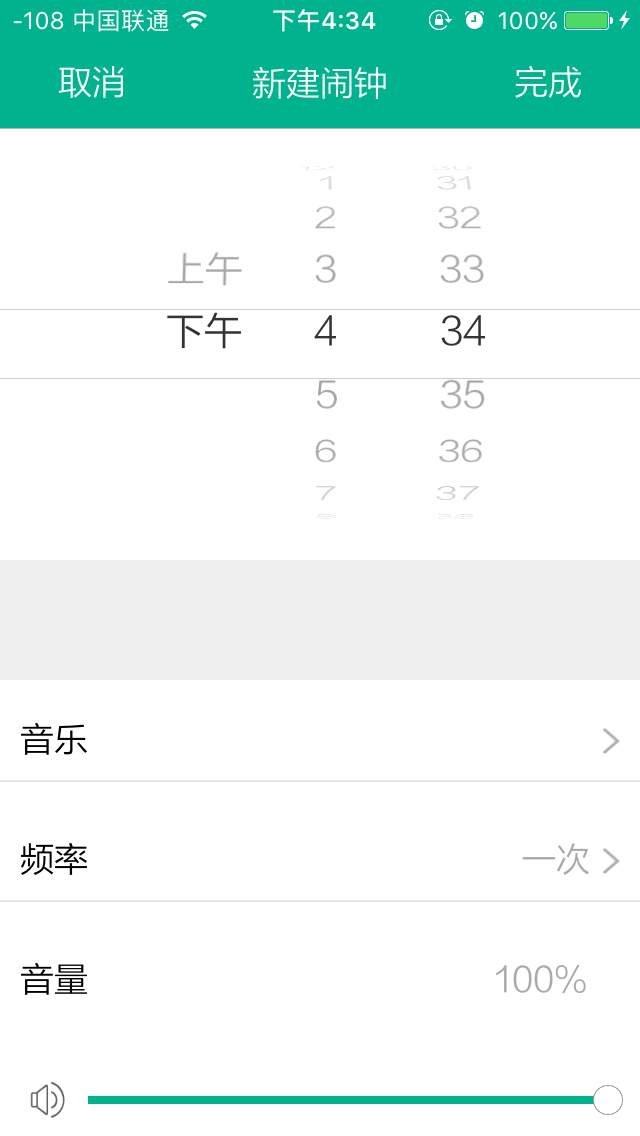Select 上午 in the time picker
Image resolution: width=640 pixels, height=1136 pixels.
(204, 269)
